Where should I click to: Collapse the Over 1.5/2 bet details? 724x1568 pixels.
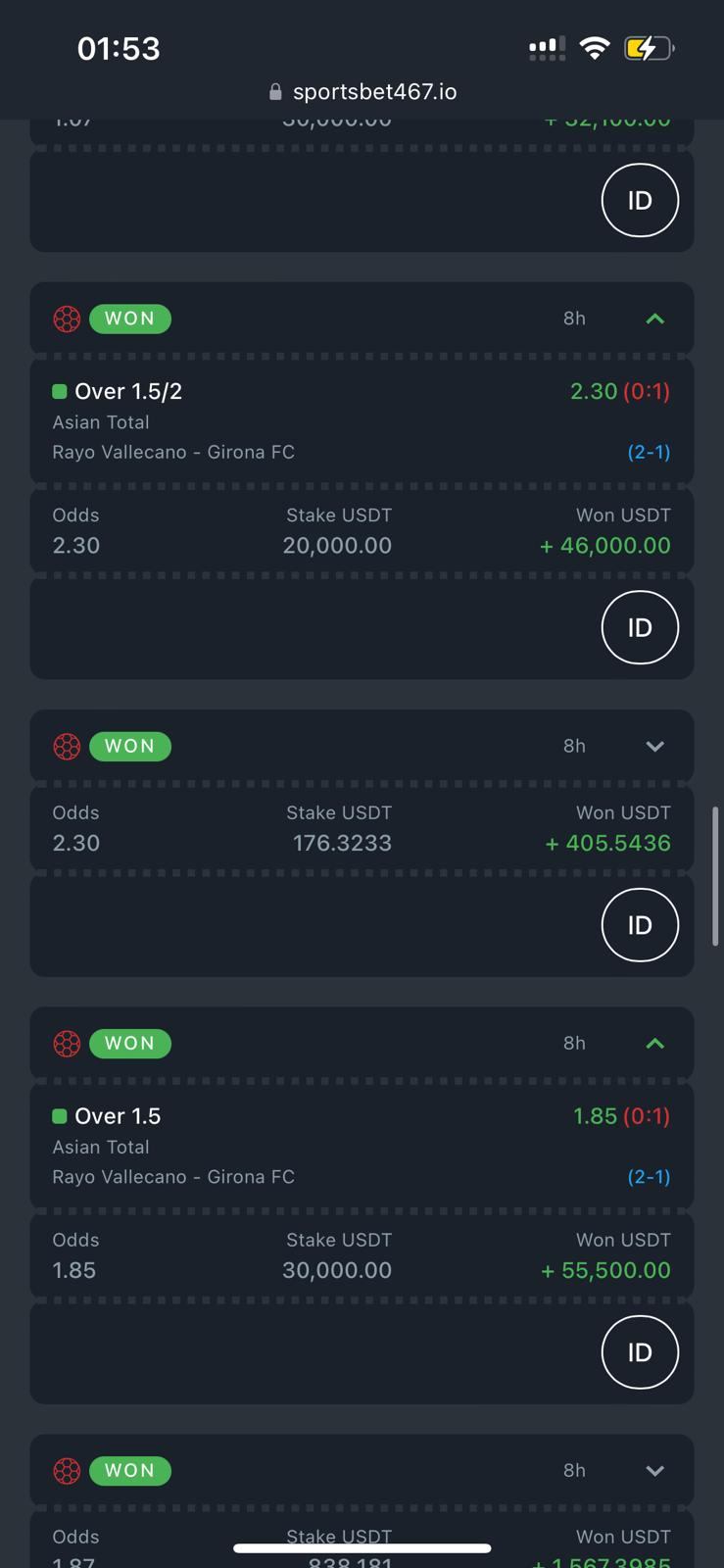pos(654,318)
